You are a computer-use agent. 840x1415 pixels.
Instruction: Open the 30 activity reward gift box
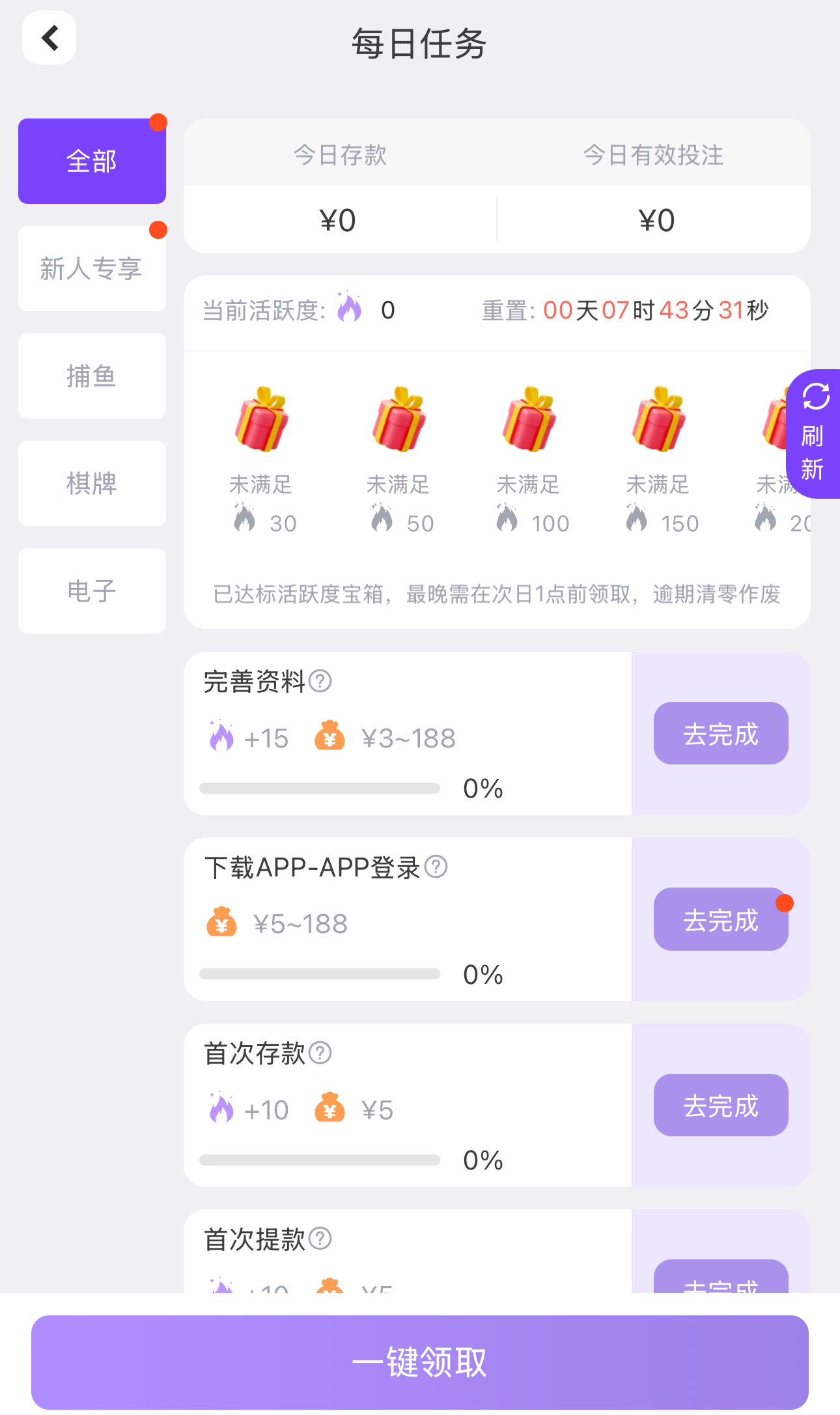[262, 420]
